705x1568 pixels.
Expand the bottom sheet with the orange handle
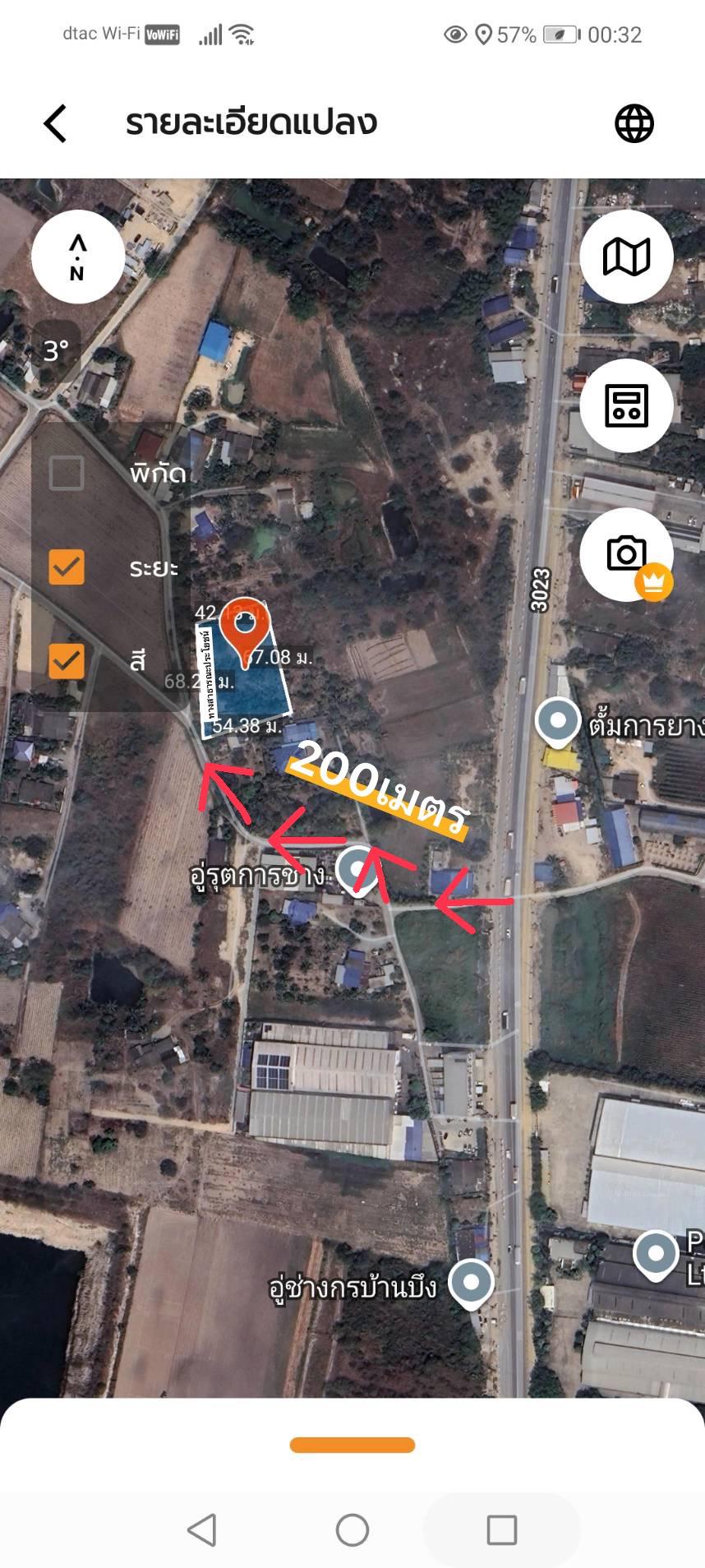(x=352, y=1445)
